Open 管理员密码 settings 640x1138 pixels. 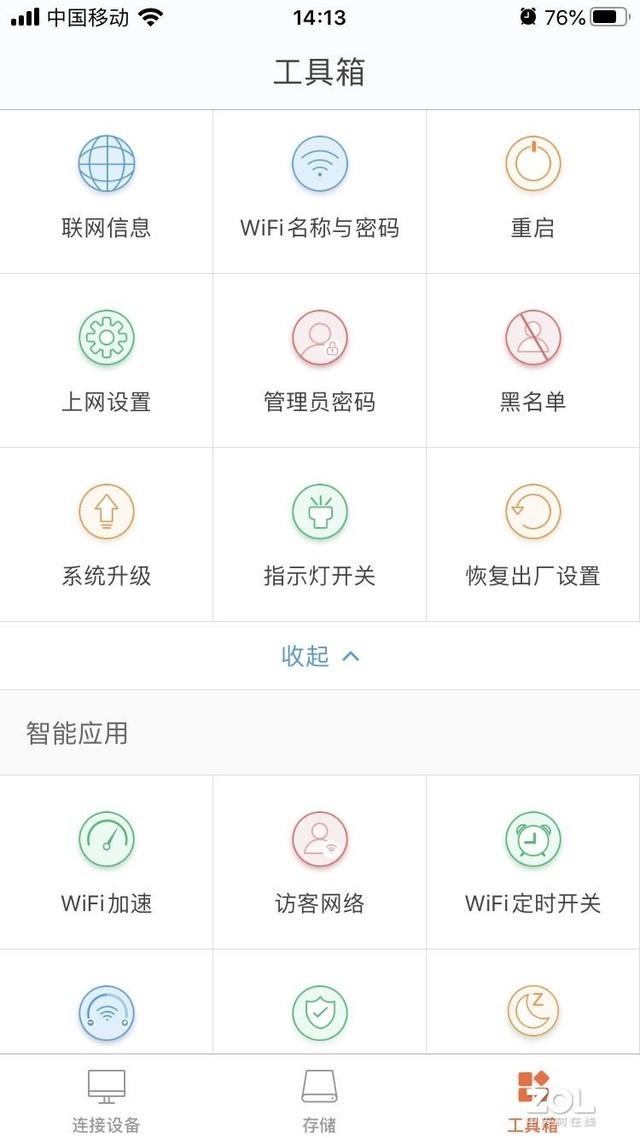click(319, 361)
